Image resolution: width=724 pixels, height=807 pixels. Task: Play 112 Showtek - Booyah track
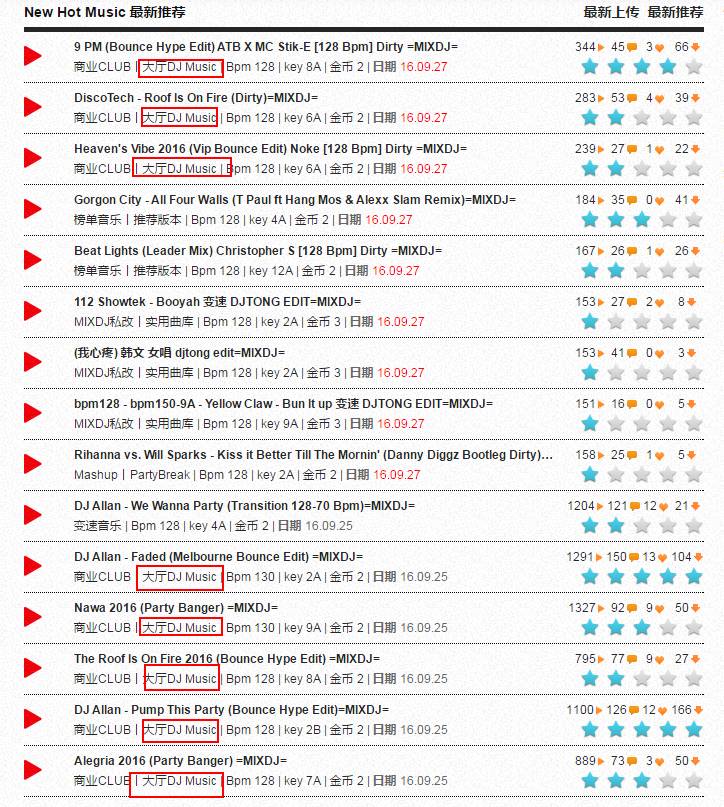[x=33, y=311]
